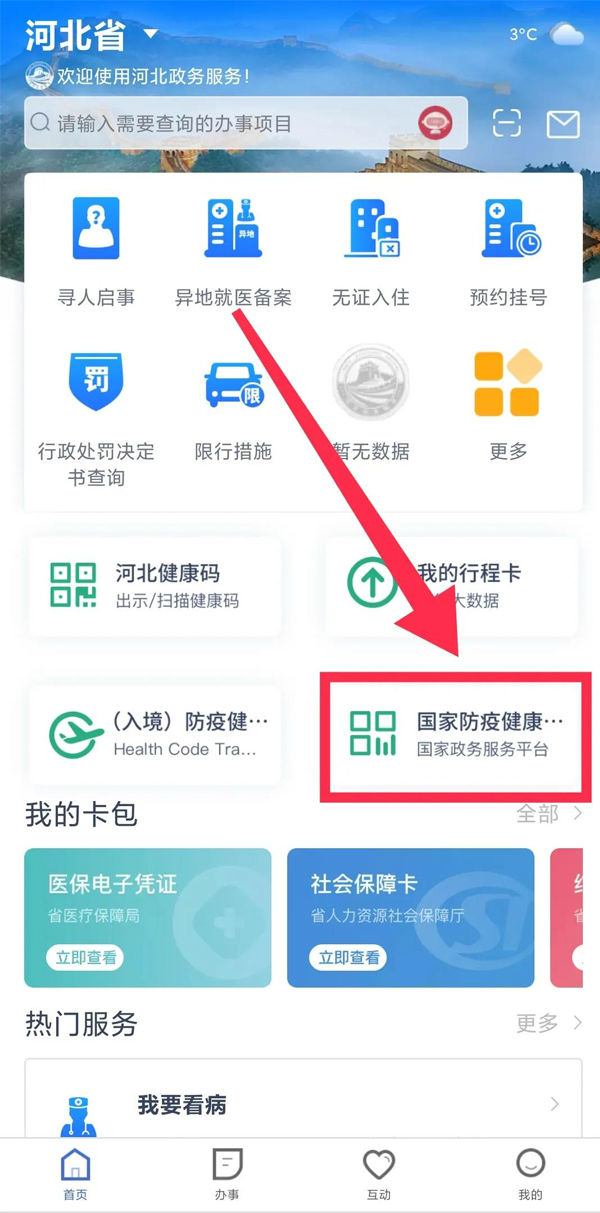This screenshot has width=600, height=1213.
Task: Open the (入境) 防疫健康码 card
Action: [155, 734]
